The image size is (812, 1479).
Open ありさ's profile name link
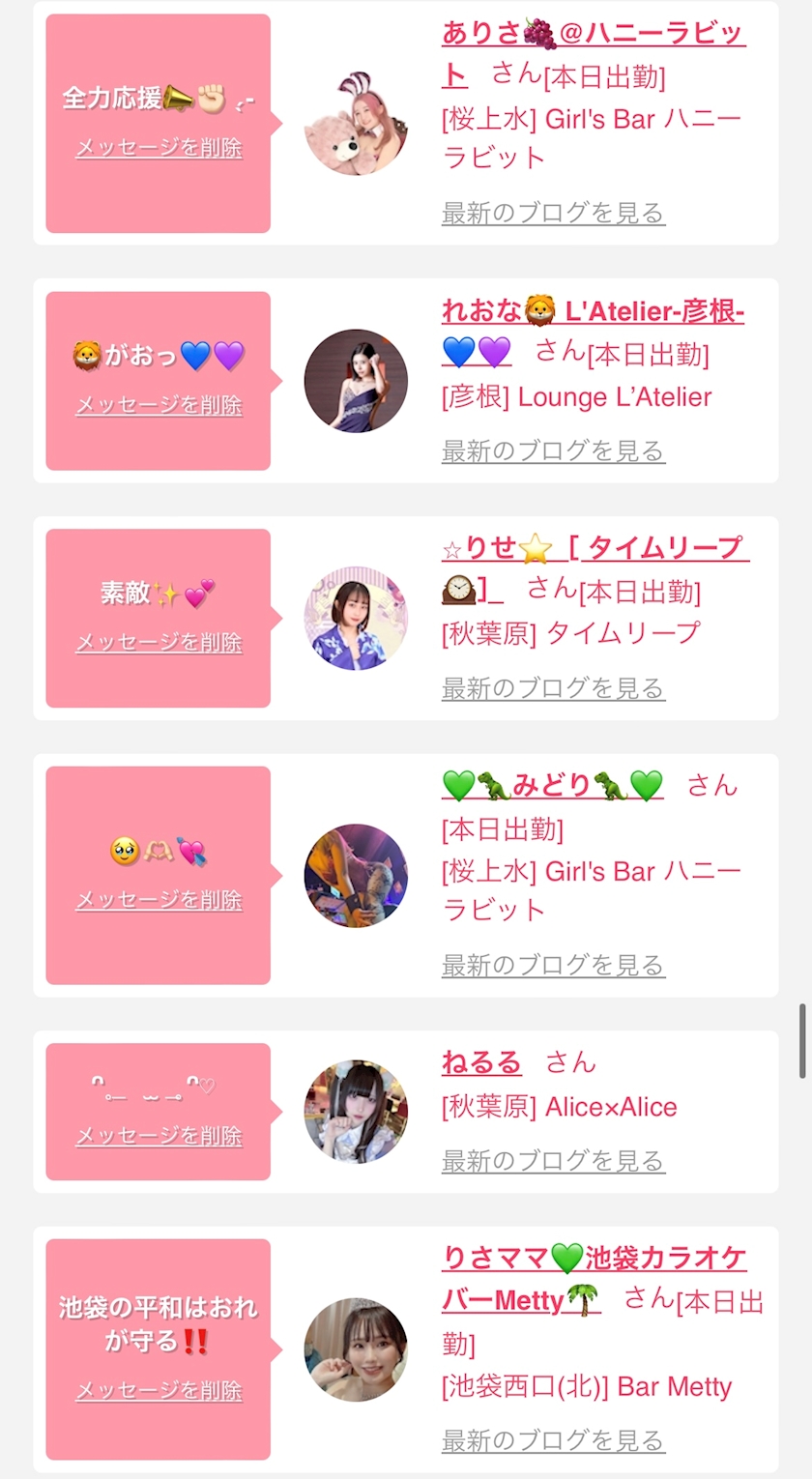coord(593,34)
